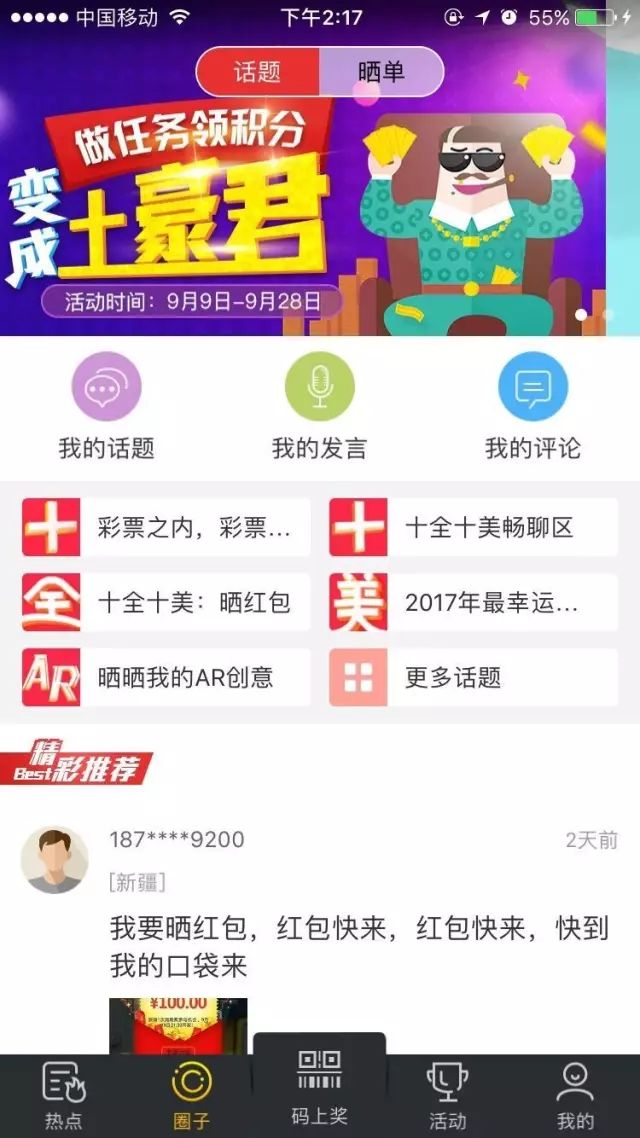Viewport: 640px width, 1138px height.
Task: Open the 十全十美：晒红包 topic
Action: pyautogui.click(x=166, y=602)
